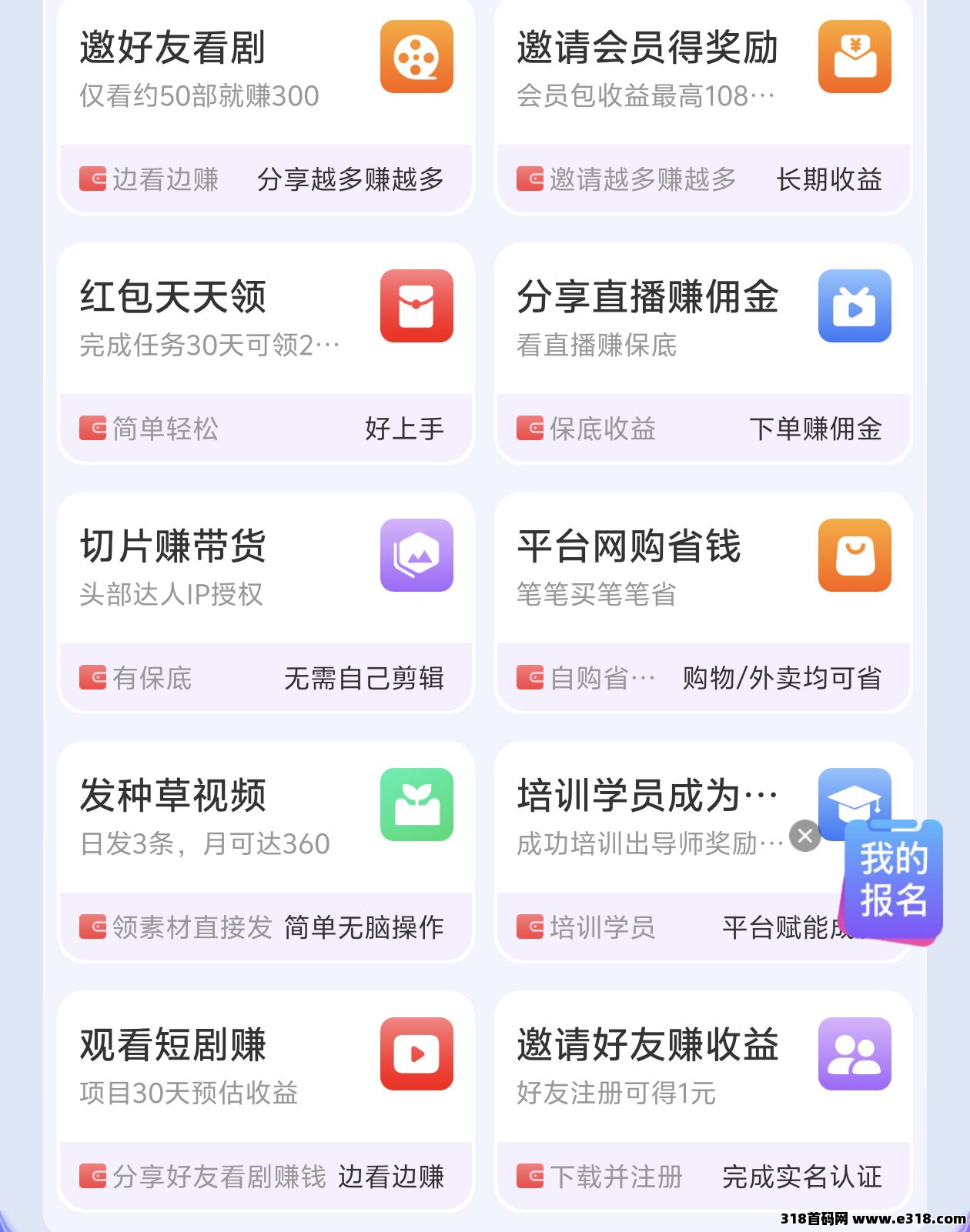Click the people icon on 邀请好友赚收益
Image resolution: width=970 pixels, height=1232 pixels.
(855, 1053)
